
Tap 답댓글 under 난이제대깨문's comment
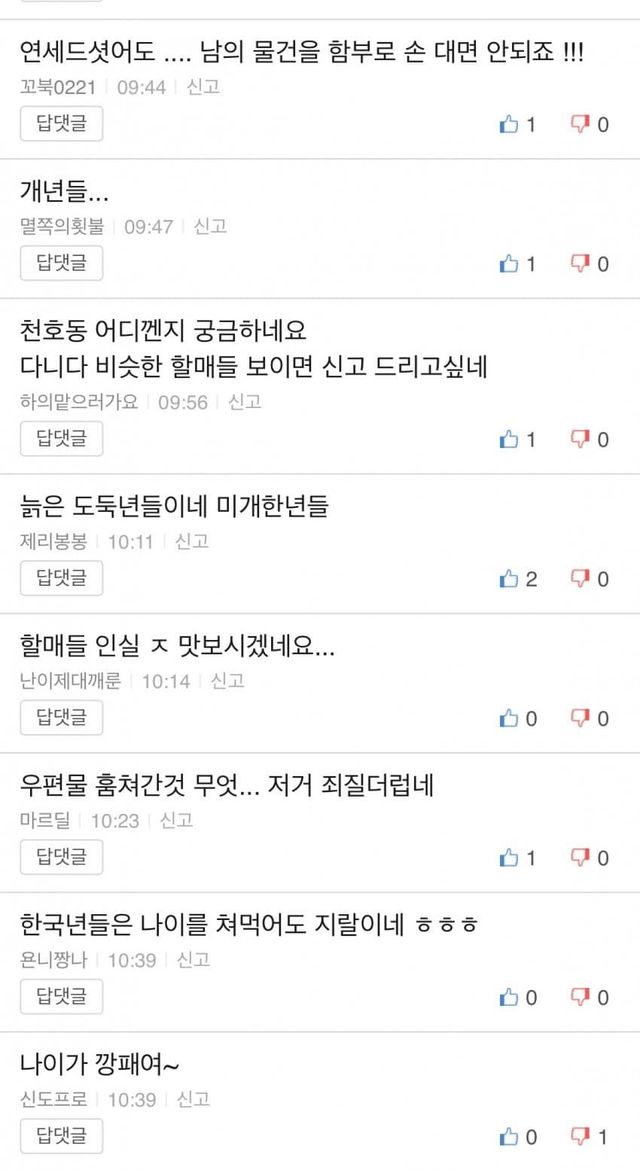point(61,717)
